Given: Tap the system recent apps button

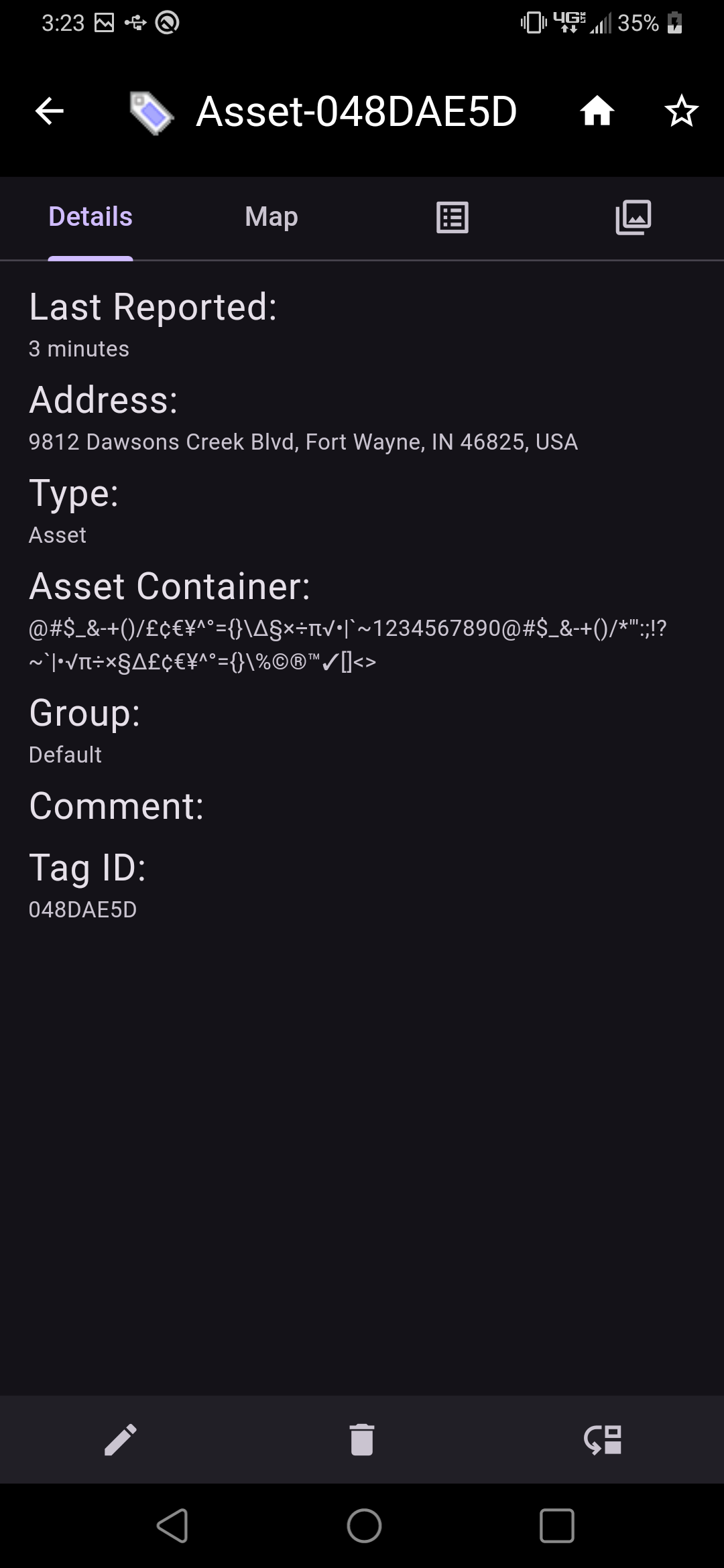Looking at the screenshot, I should tap(556, 1526).
